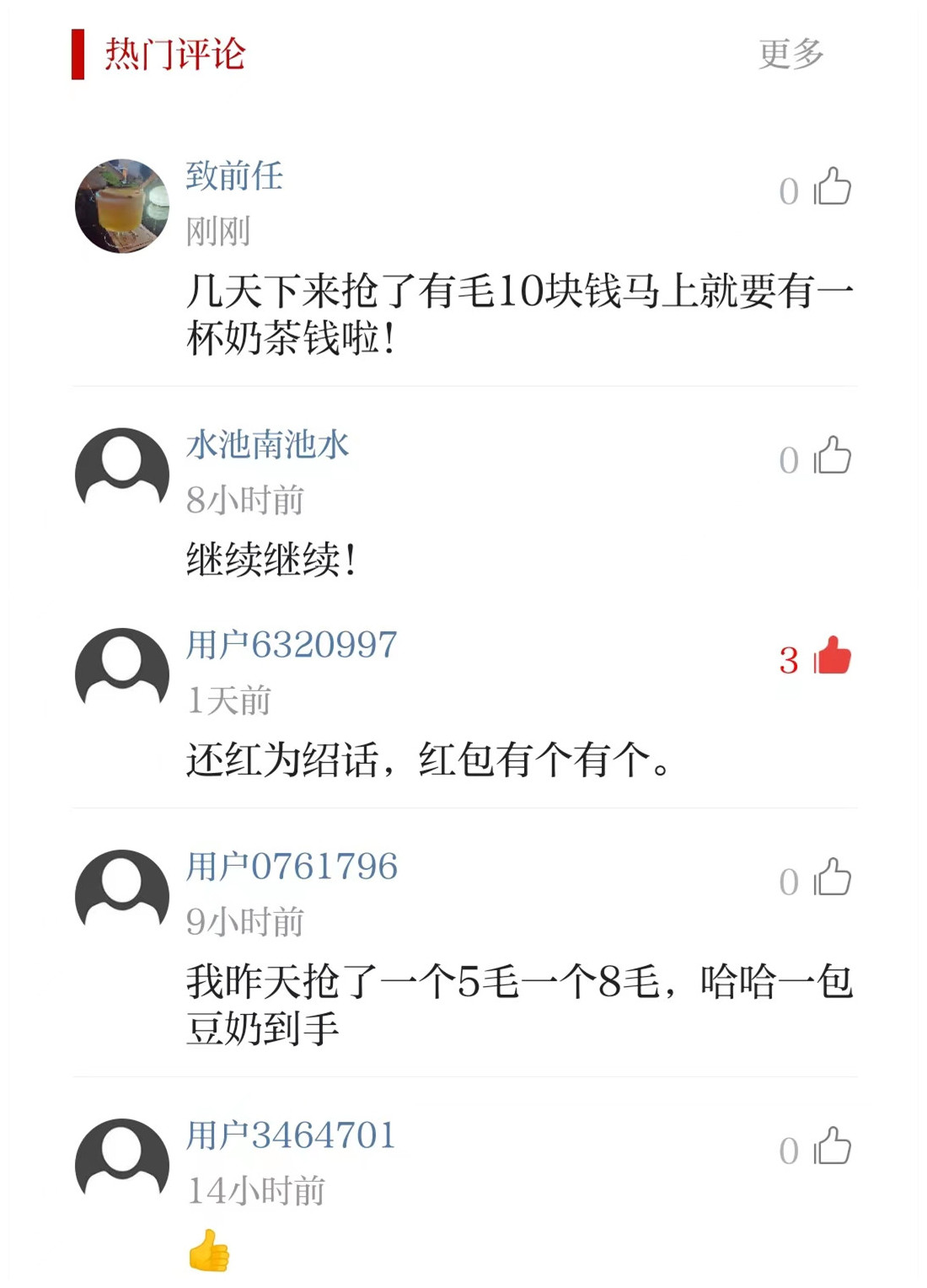Open 致前任's profile avatar
The image size is (927, 1288).
coord(122,207)
